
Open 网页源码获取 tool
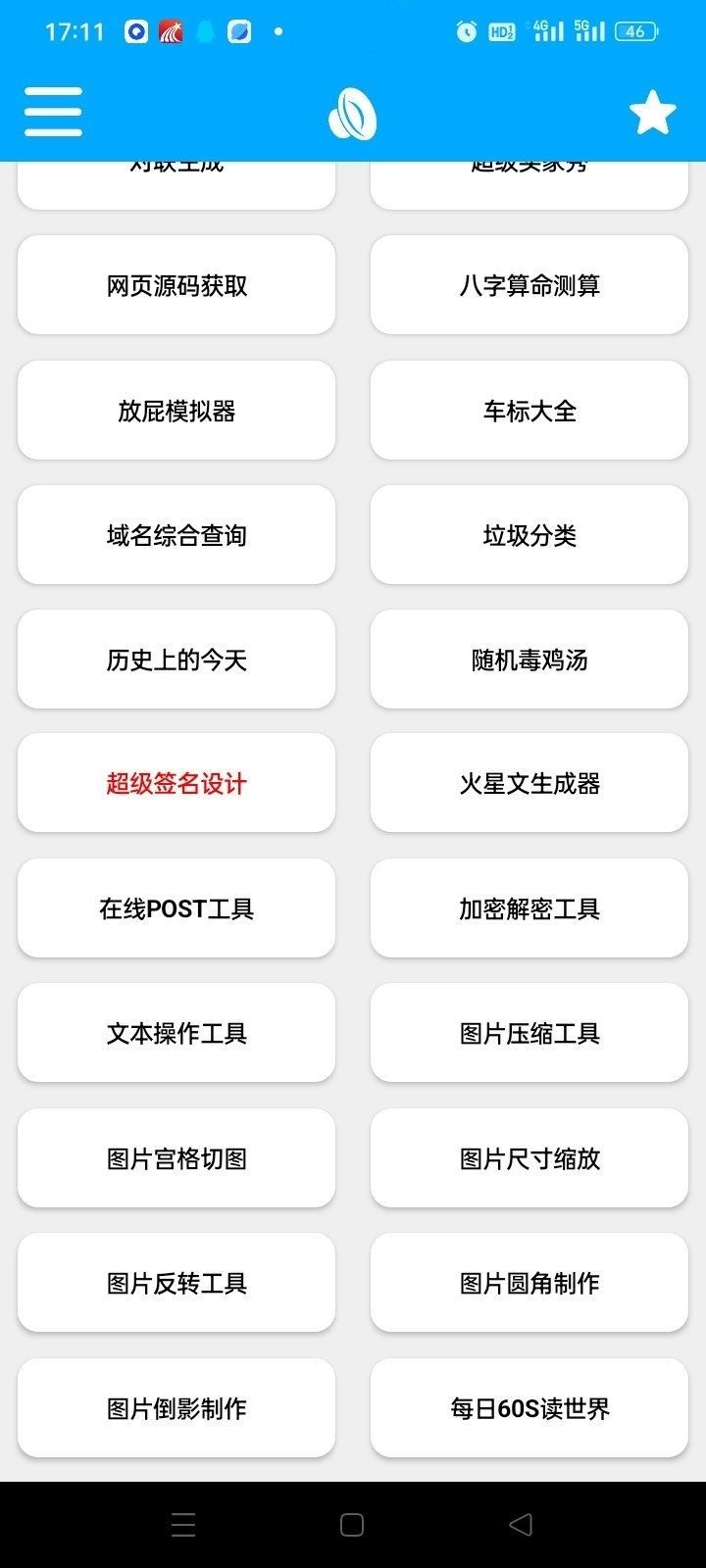(176, 285)
